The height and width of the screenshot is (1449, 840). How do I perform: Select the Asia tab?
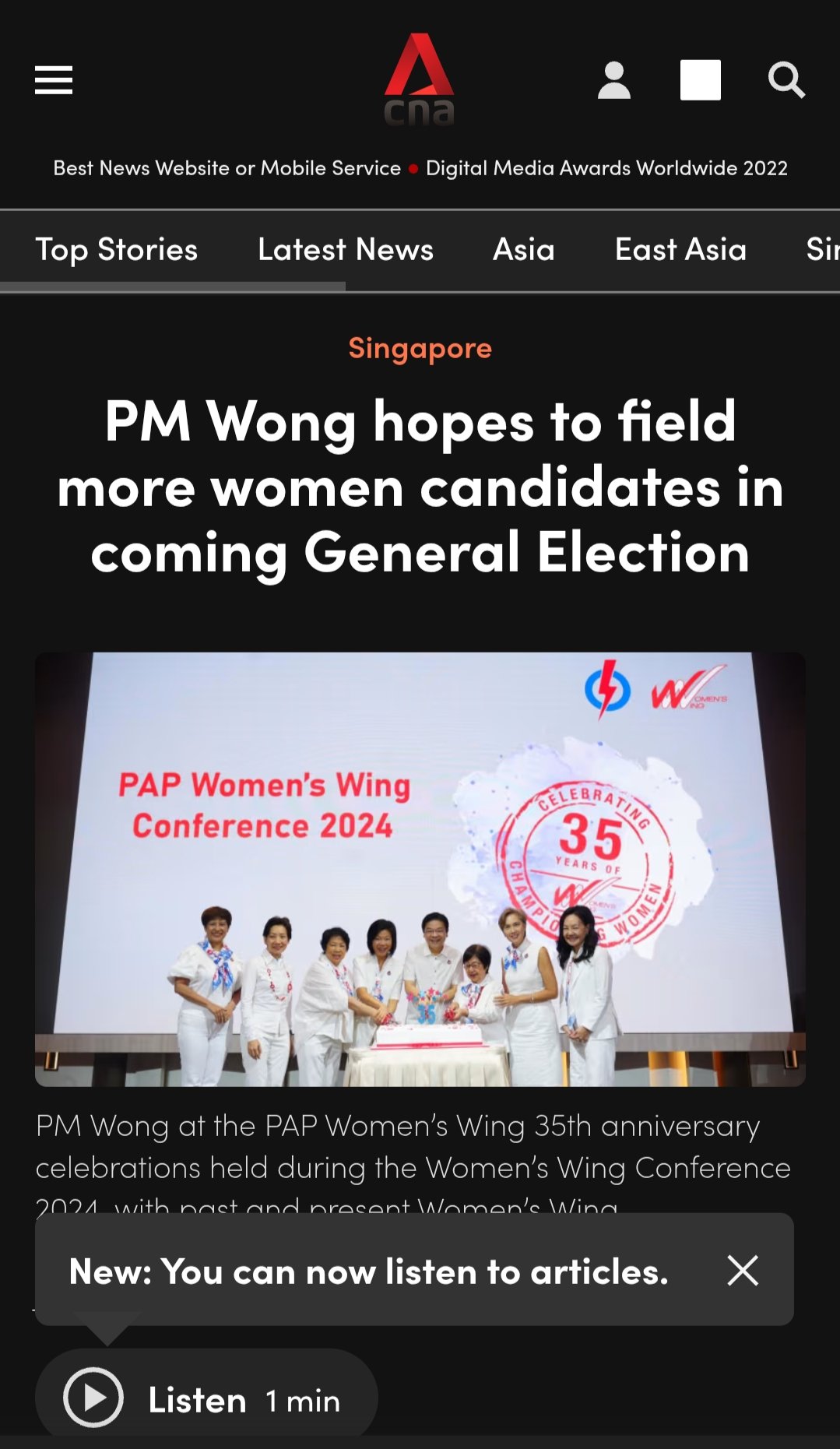523,250
